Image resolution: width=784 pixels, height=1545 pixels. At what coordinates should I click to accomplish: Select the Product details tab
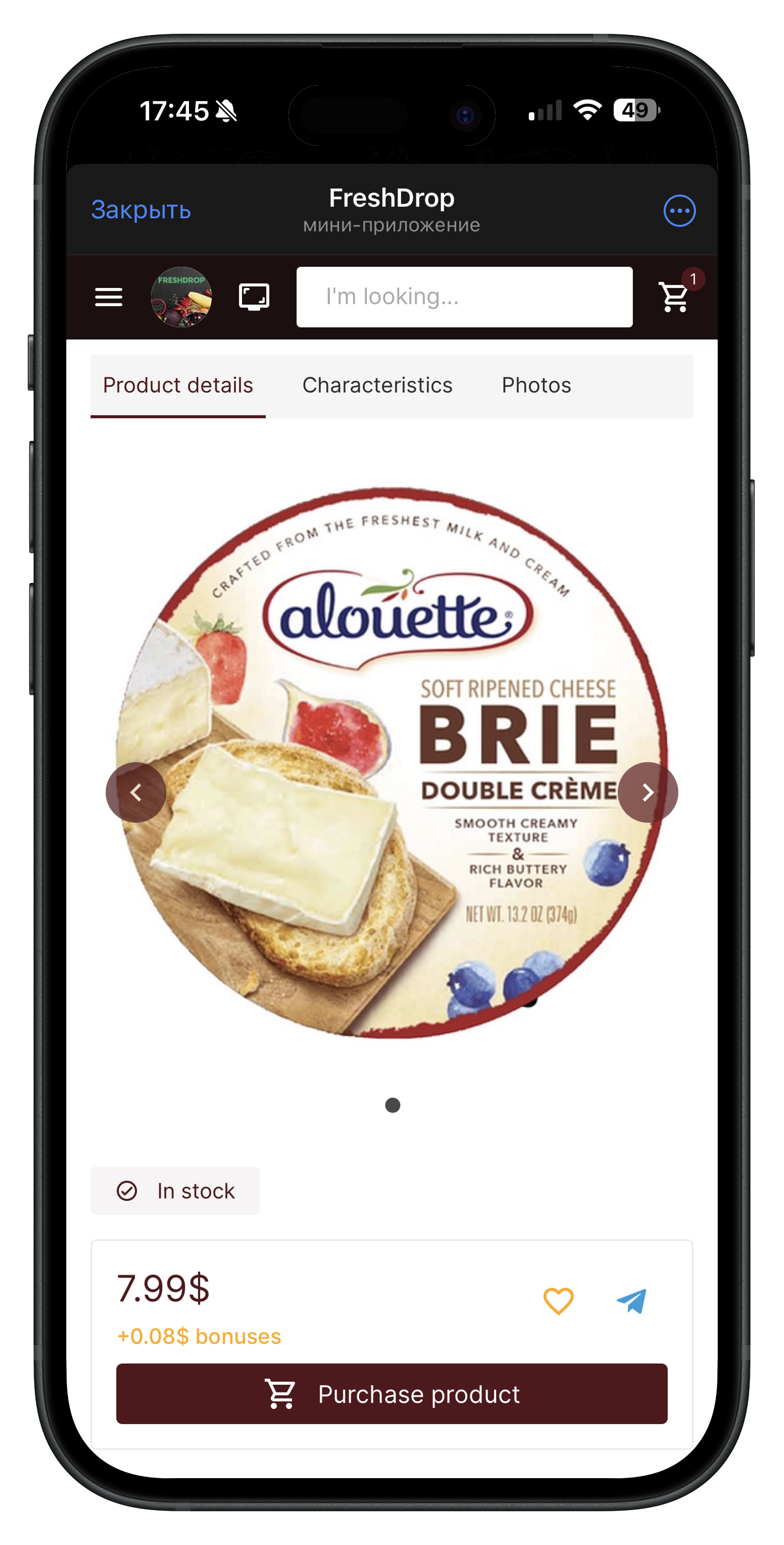click(x=177, y=385)
